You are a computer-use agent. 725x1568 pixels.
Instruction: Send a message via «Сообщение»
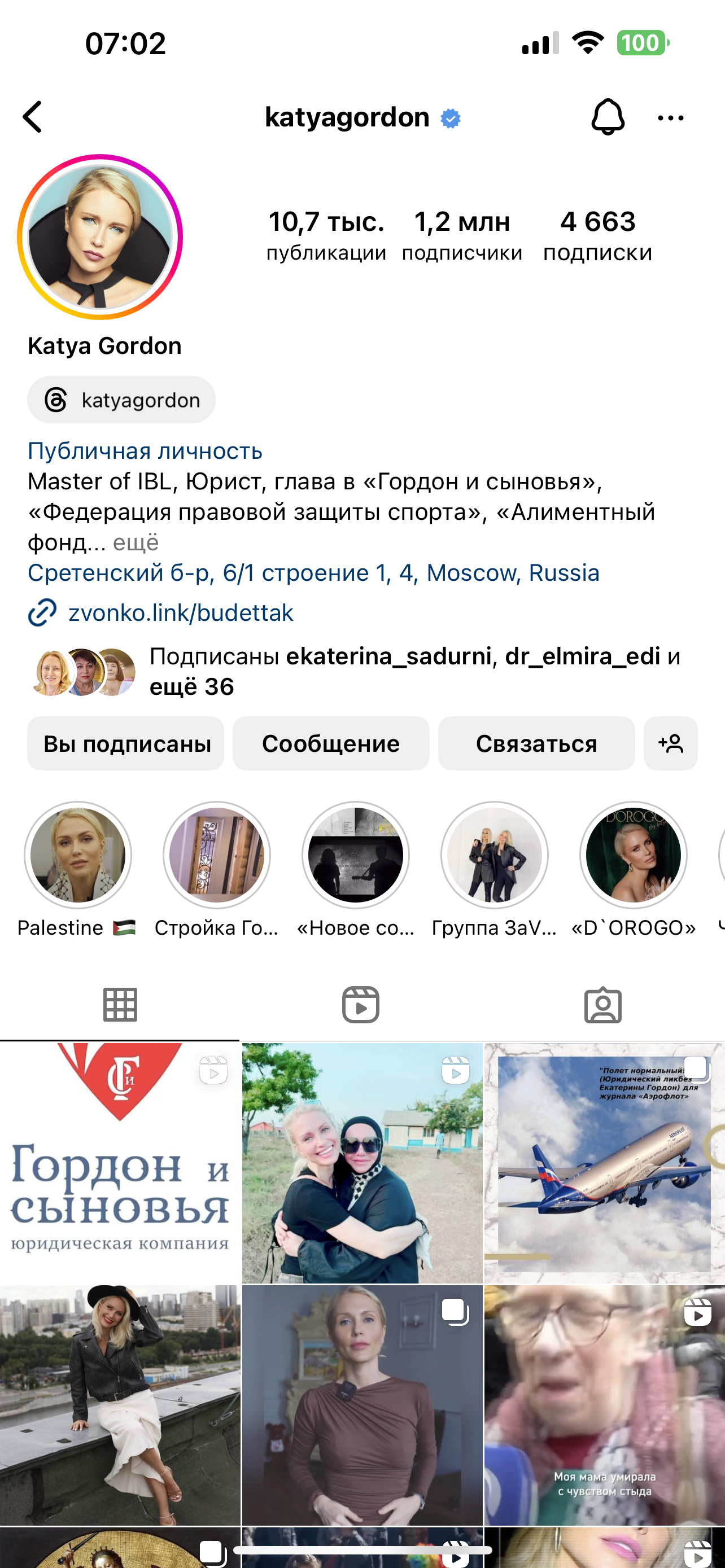click(330, 743)
